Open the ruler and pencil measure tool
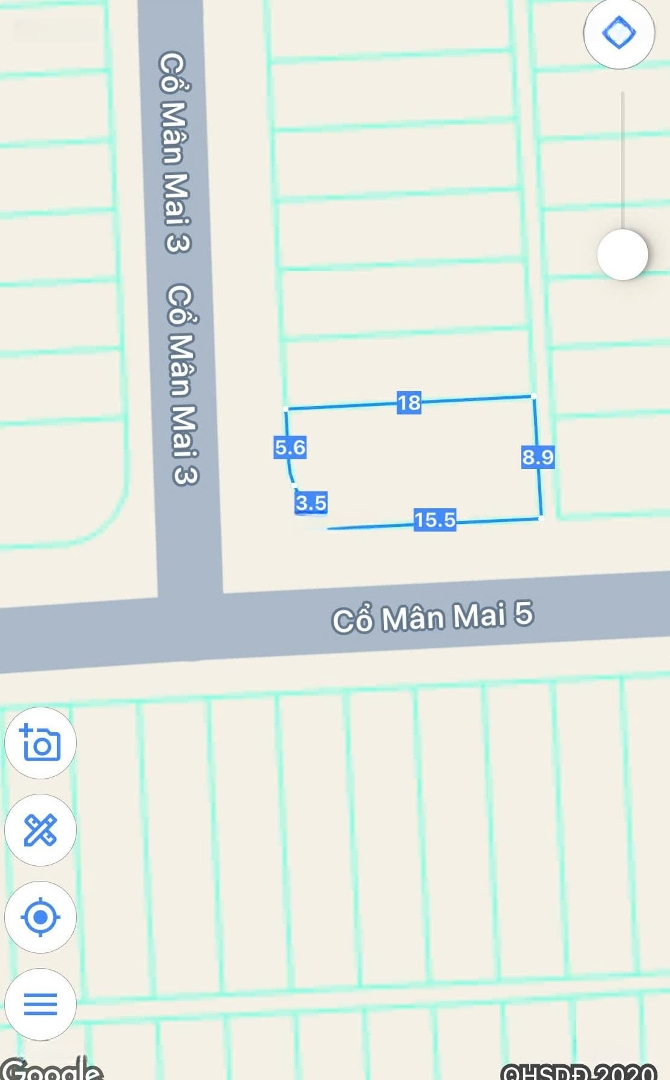This screenshot has width=670, height=1080. [41, 830]
